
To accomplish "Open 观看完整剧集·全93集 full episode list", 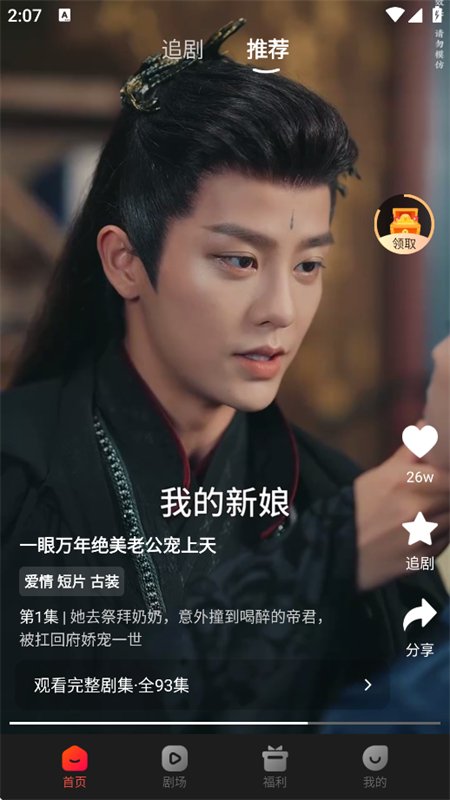I will pyautogui.click(x=203, y=685).
